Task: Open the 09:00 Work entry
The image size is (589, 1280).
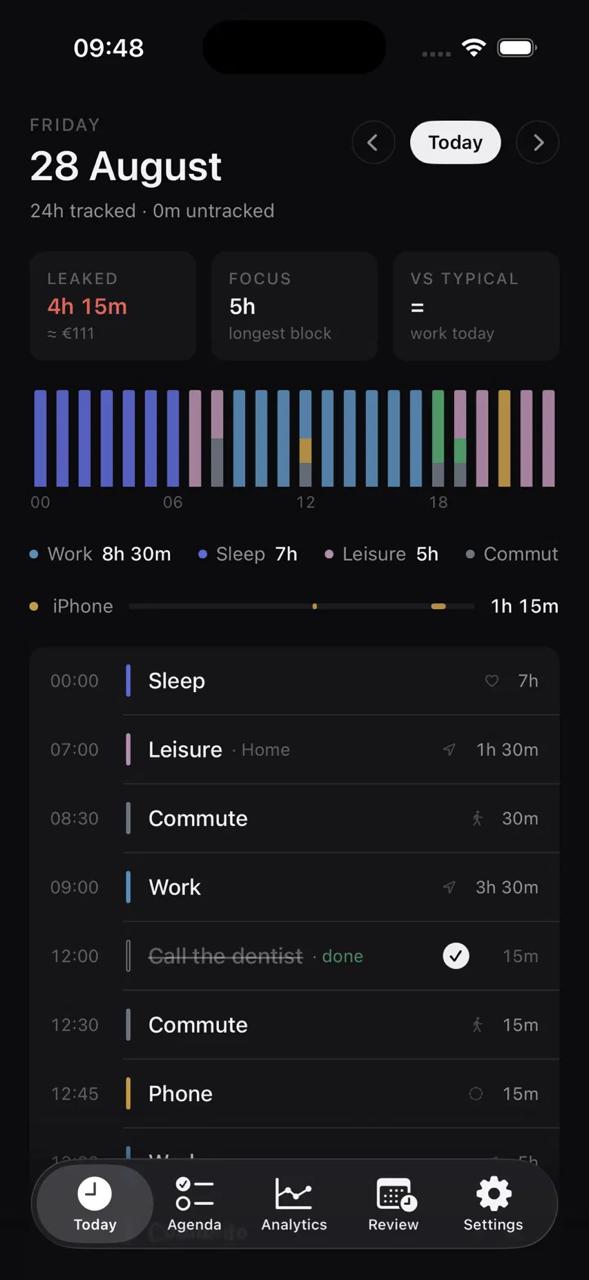Action: [294, 888]
